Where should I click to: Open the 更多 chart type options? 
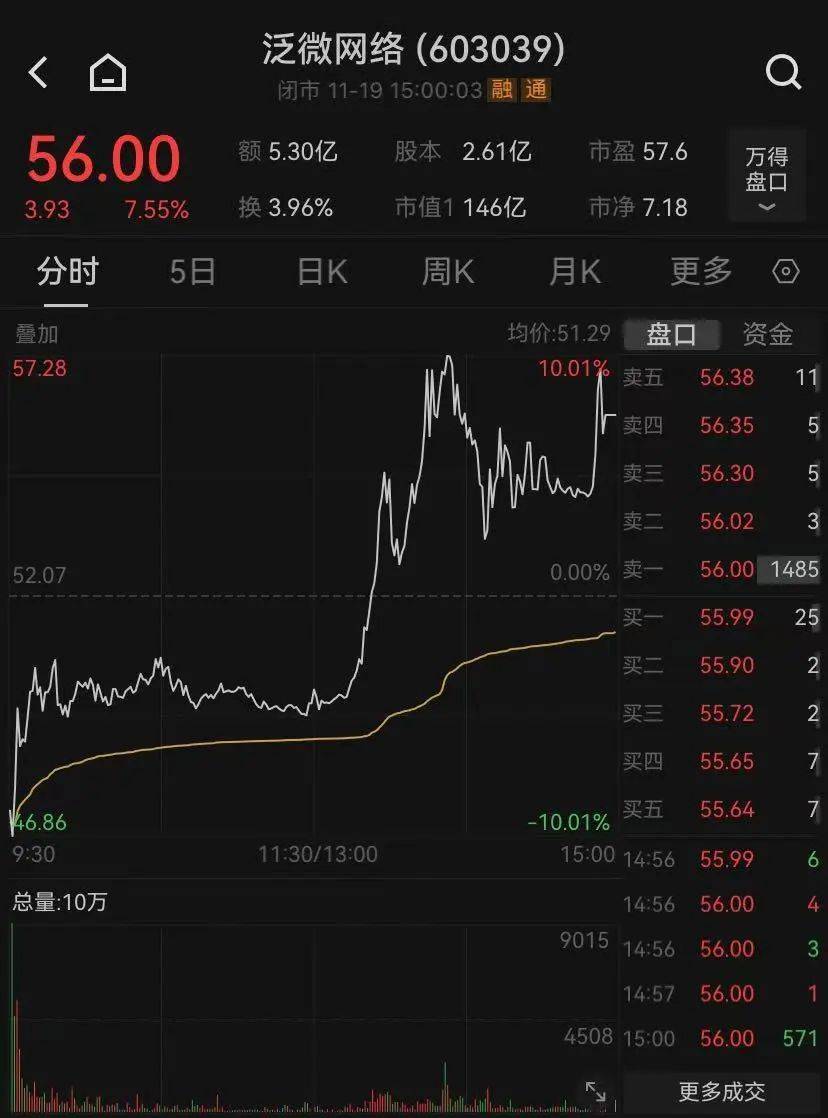coord(700,271)
